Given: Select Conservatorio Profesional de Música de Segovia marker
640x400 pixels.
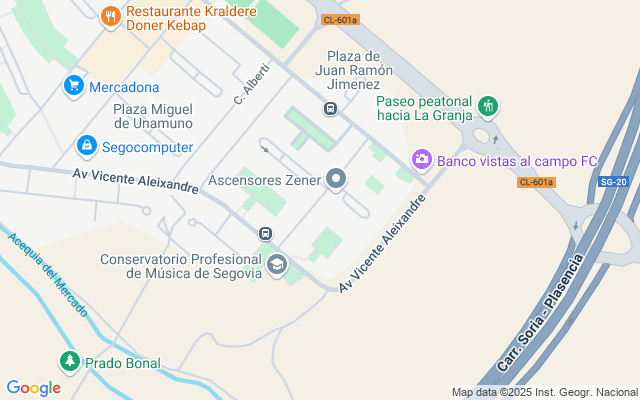Looking at the screenshot, I should (x=276, y=265).
